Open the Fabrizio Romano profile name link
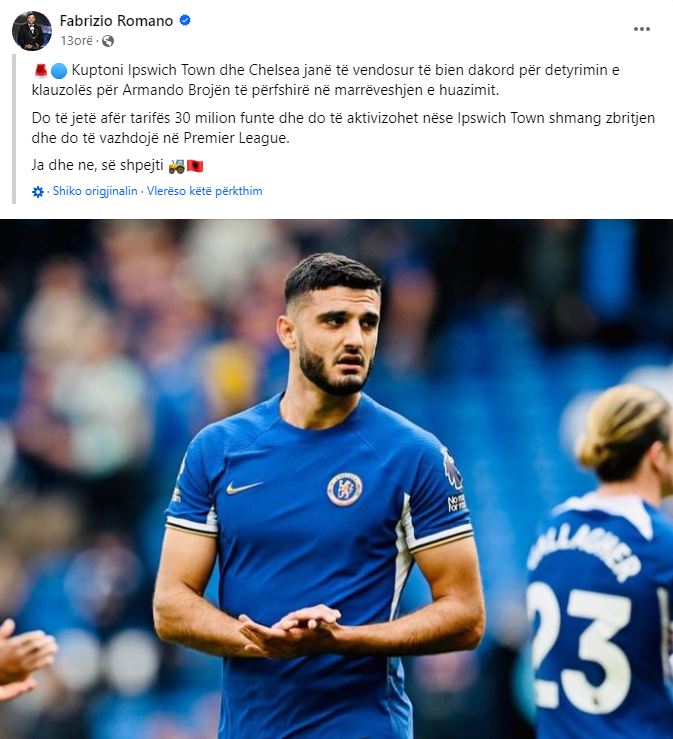673x739 pixels. click(116, 21)
